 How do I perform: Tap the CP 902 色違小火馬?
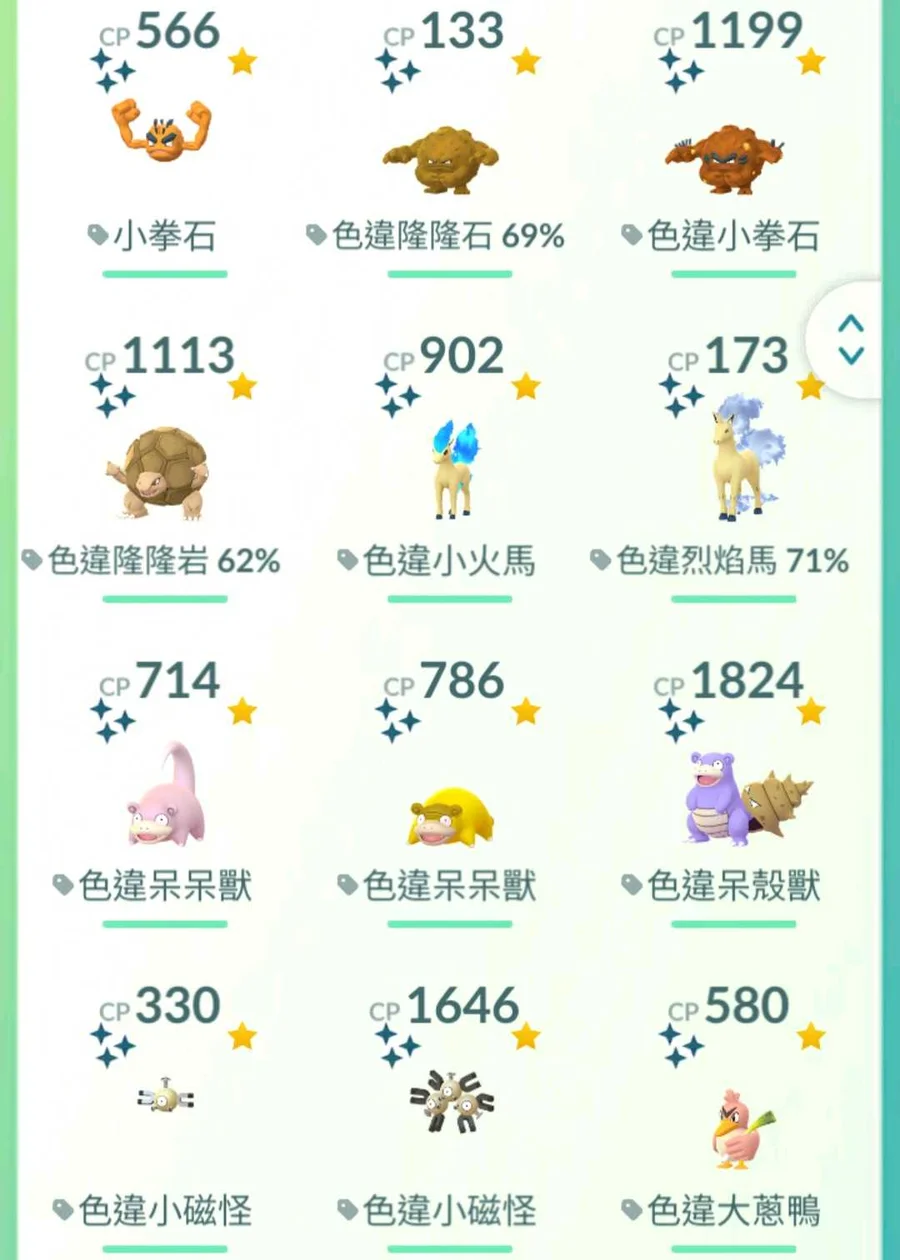click(x=451, y=470)
